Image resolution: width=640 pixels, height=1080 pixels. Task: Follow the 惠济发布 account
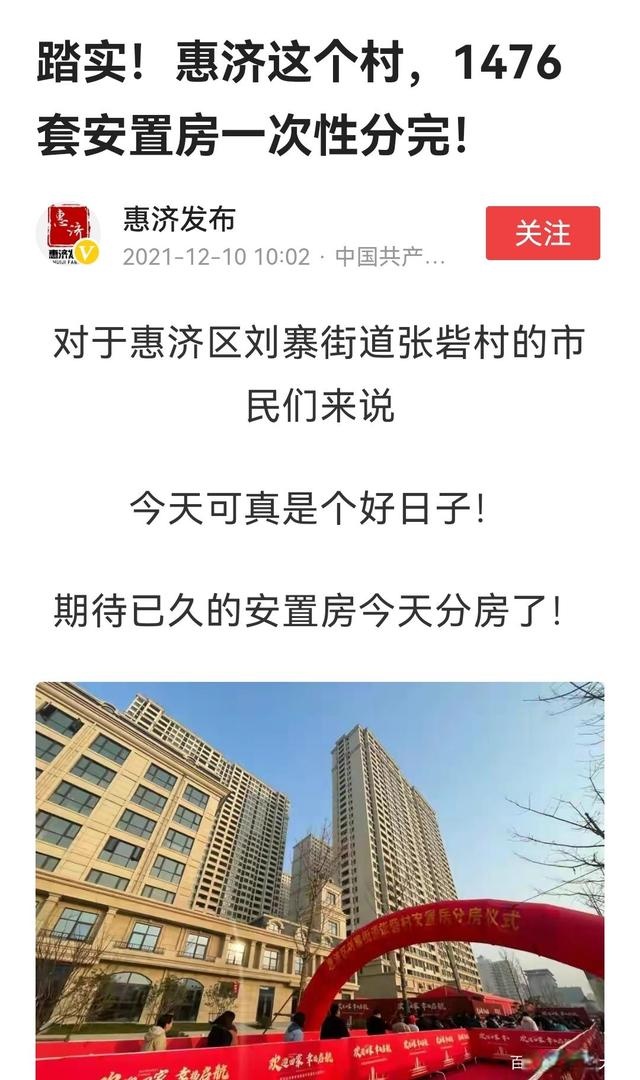542,233
